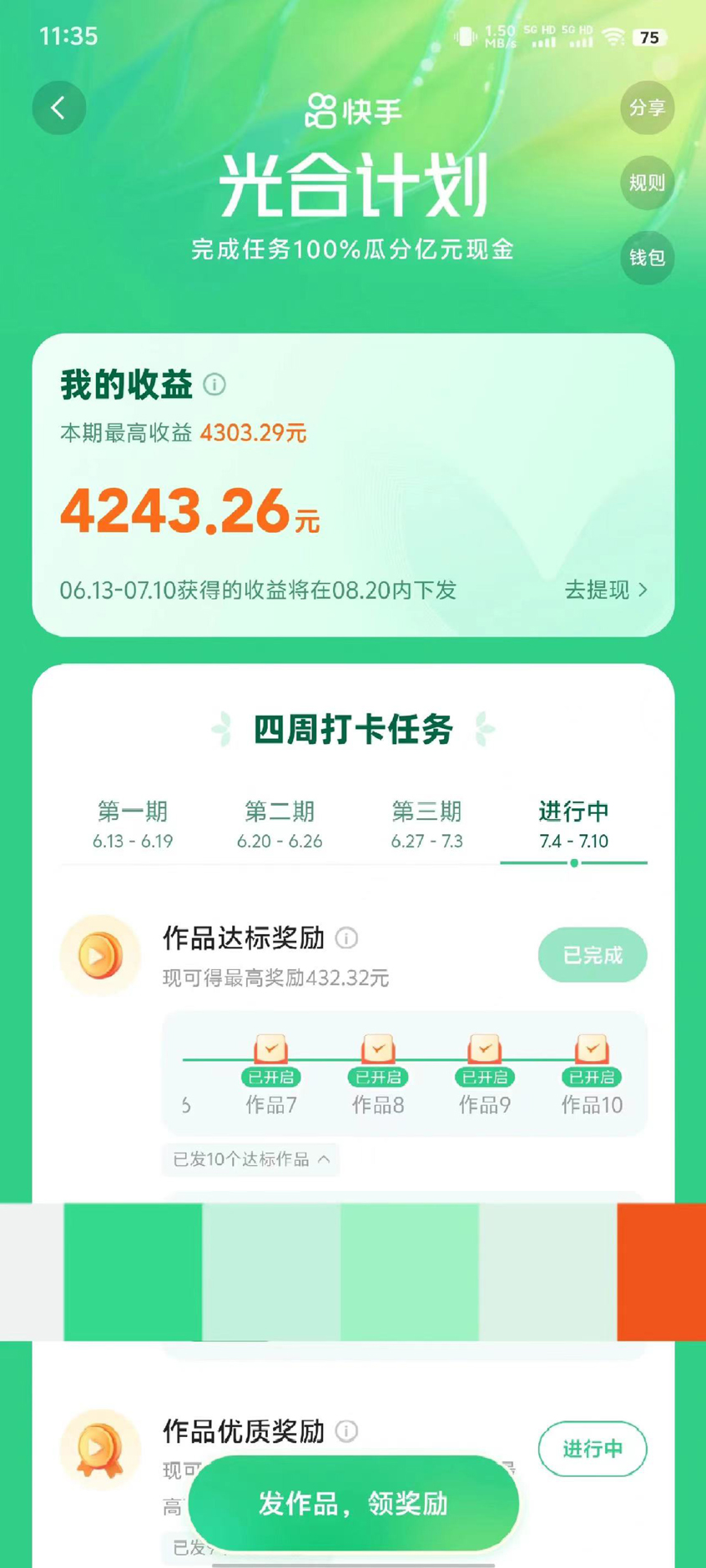Tap the info icon next to 作品达标奖励

(x=346, y=938)
